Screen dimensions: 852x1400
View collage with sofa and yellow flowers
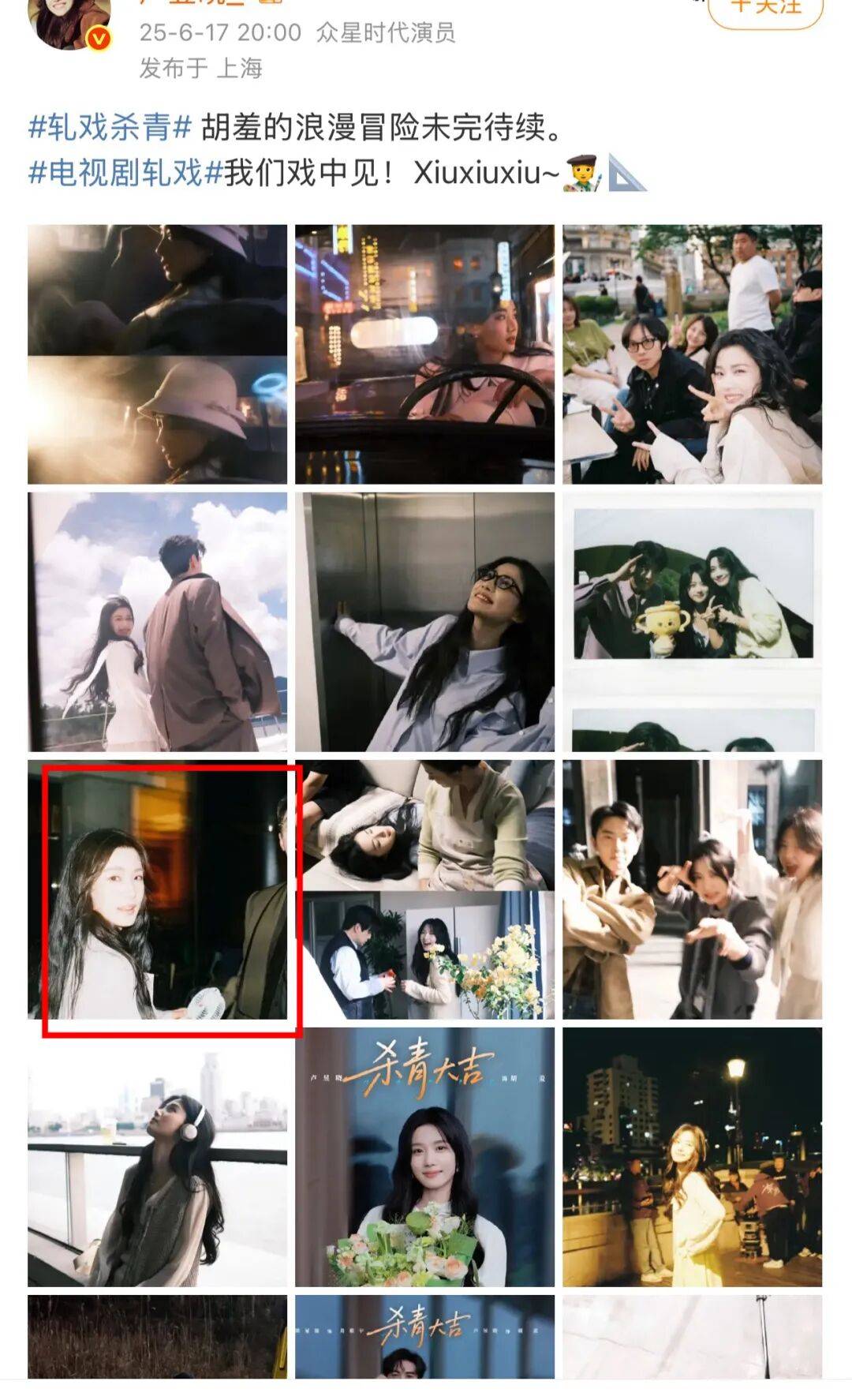(x=424, y=889)
